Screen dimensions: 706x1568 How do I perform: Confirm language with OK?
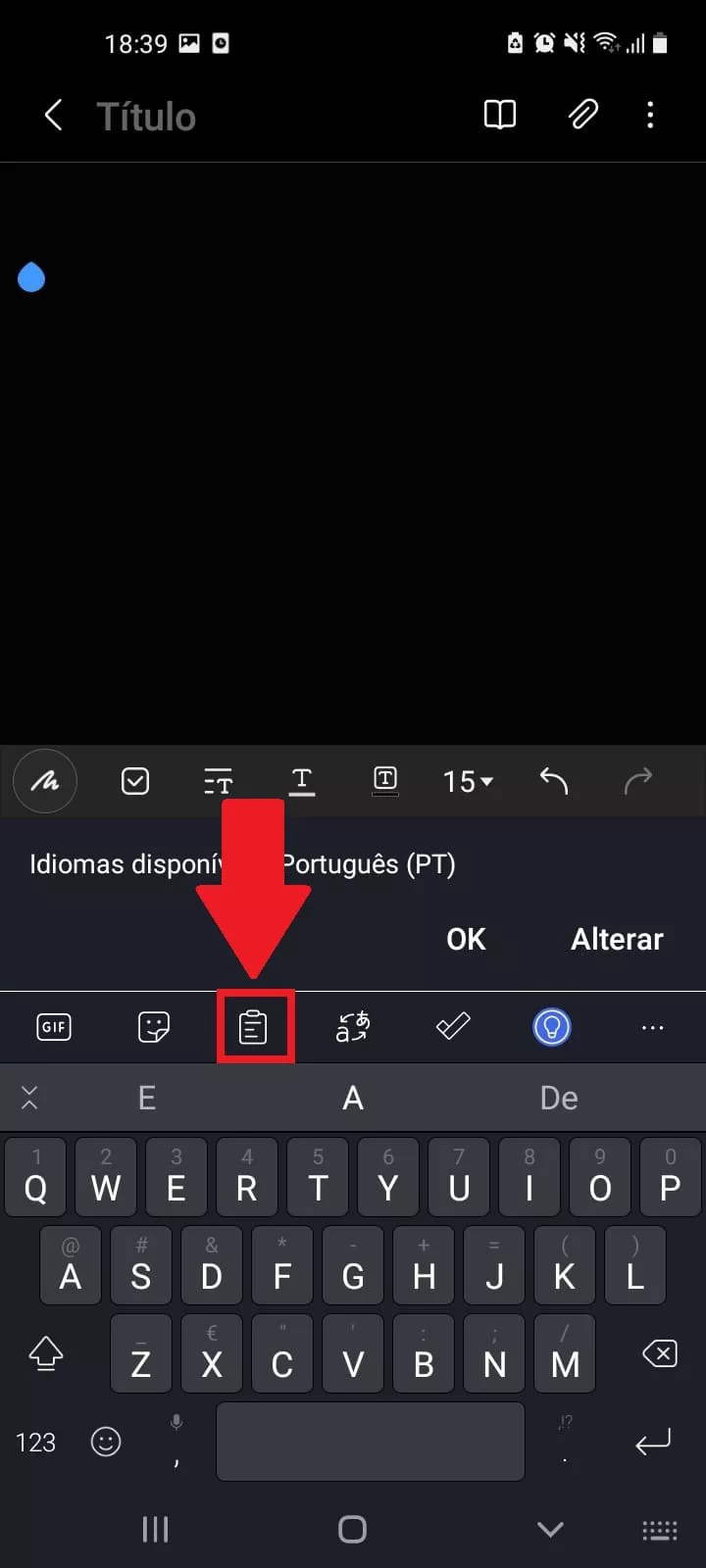466,939
